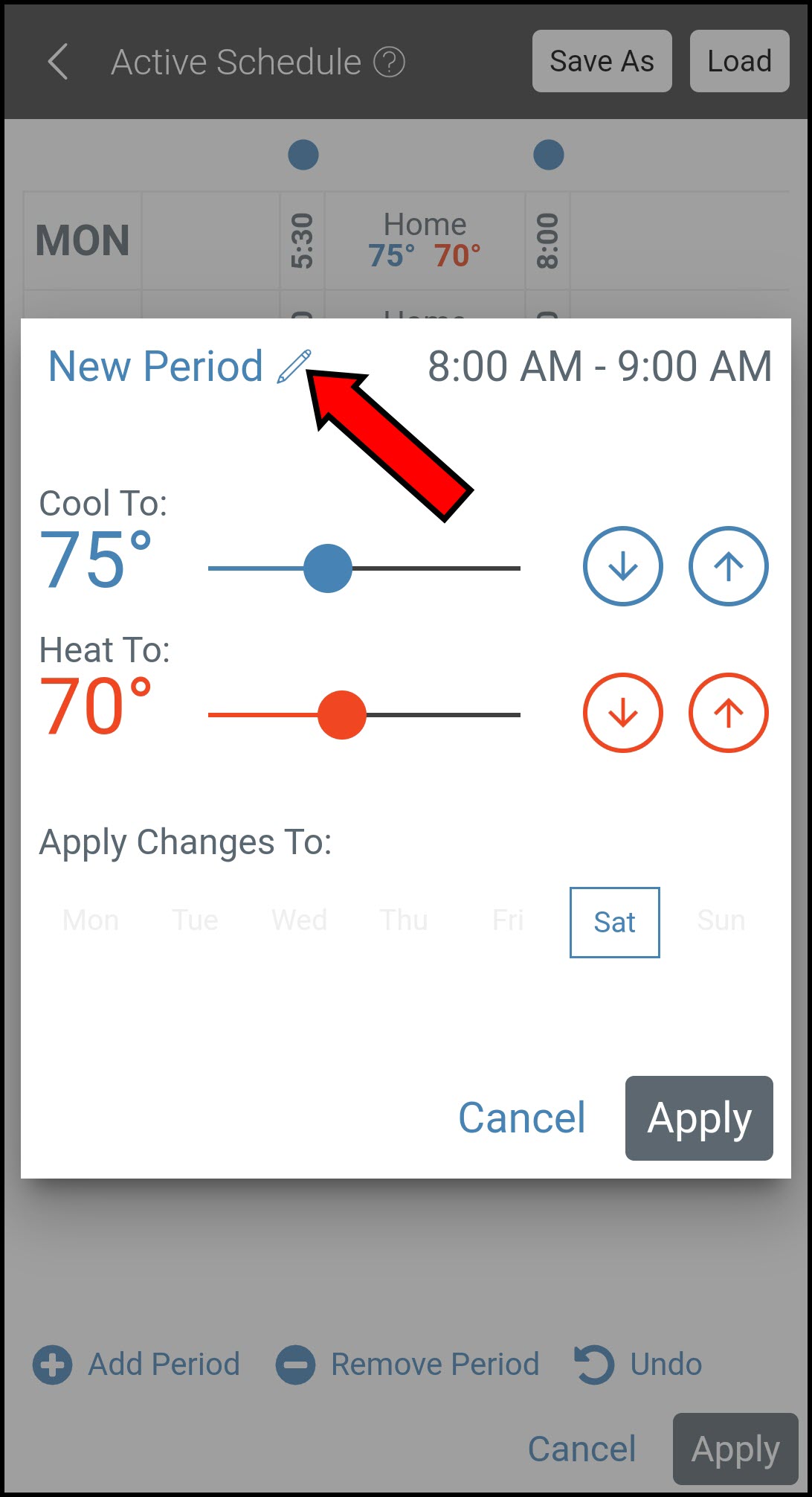
Task: Increase the Heat To temperature
Action: tap(728, 713)
